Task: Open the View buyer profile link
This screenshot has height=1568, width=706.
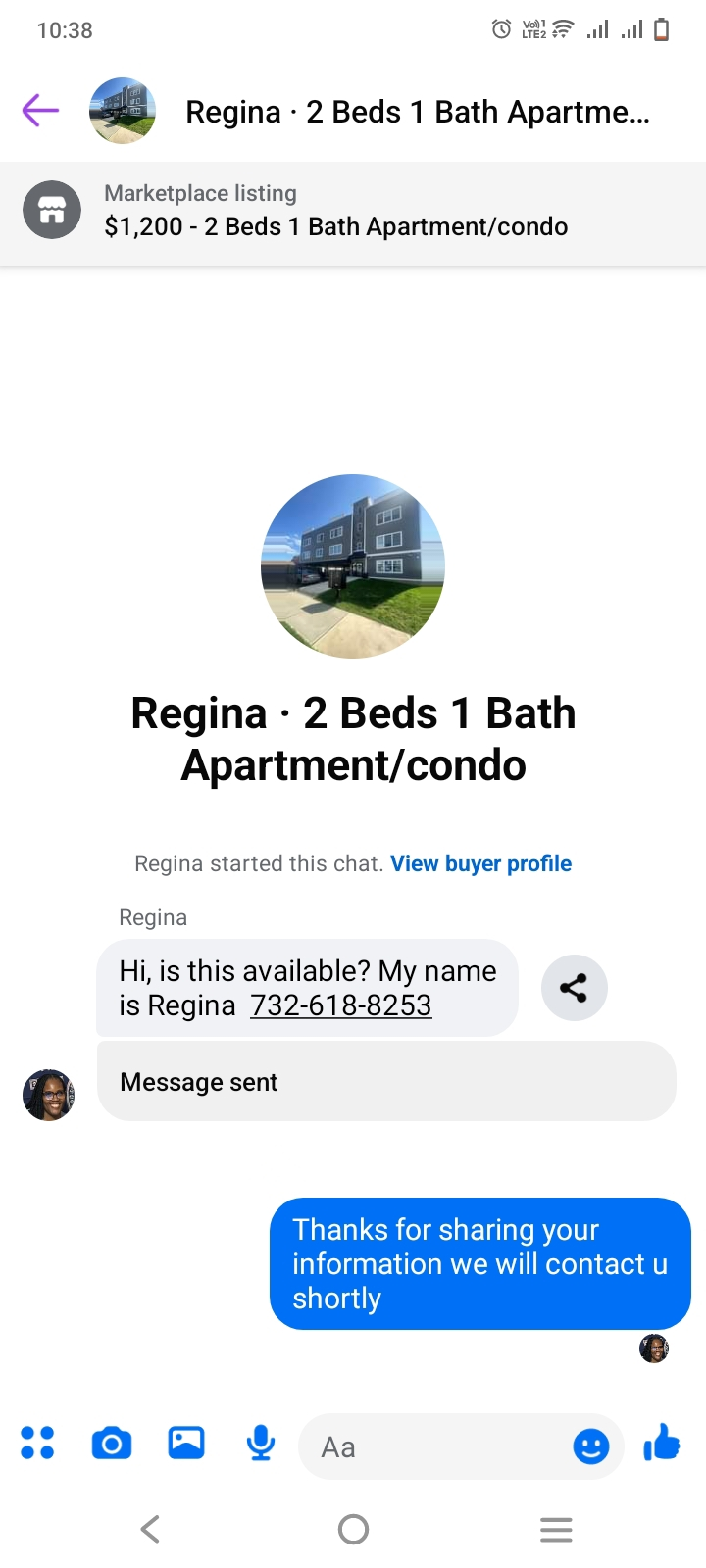Action: (x=480, y=863)
